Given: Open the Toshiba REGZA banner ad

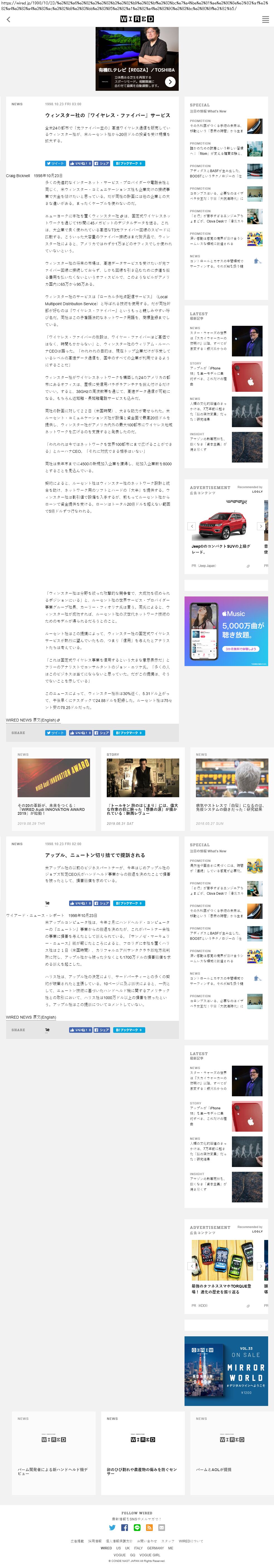Looking at the screenshot, I should click(x=137, y=58).
